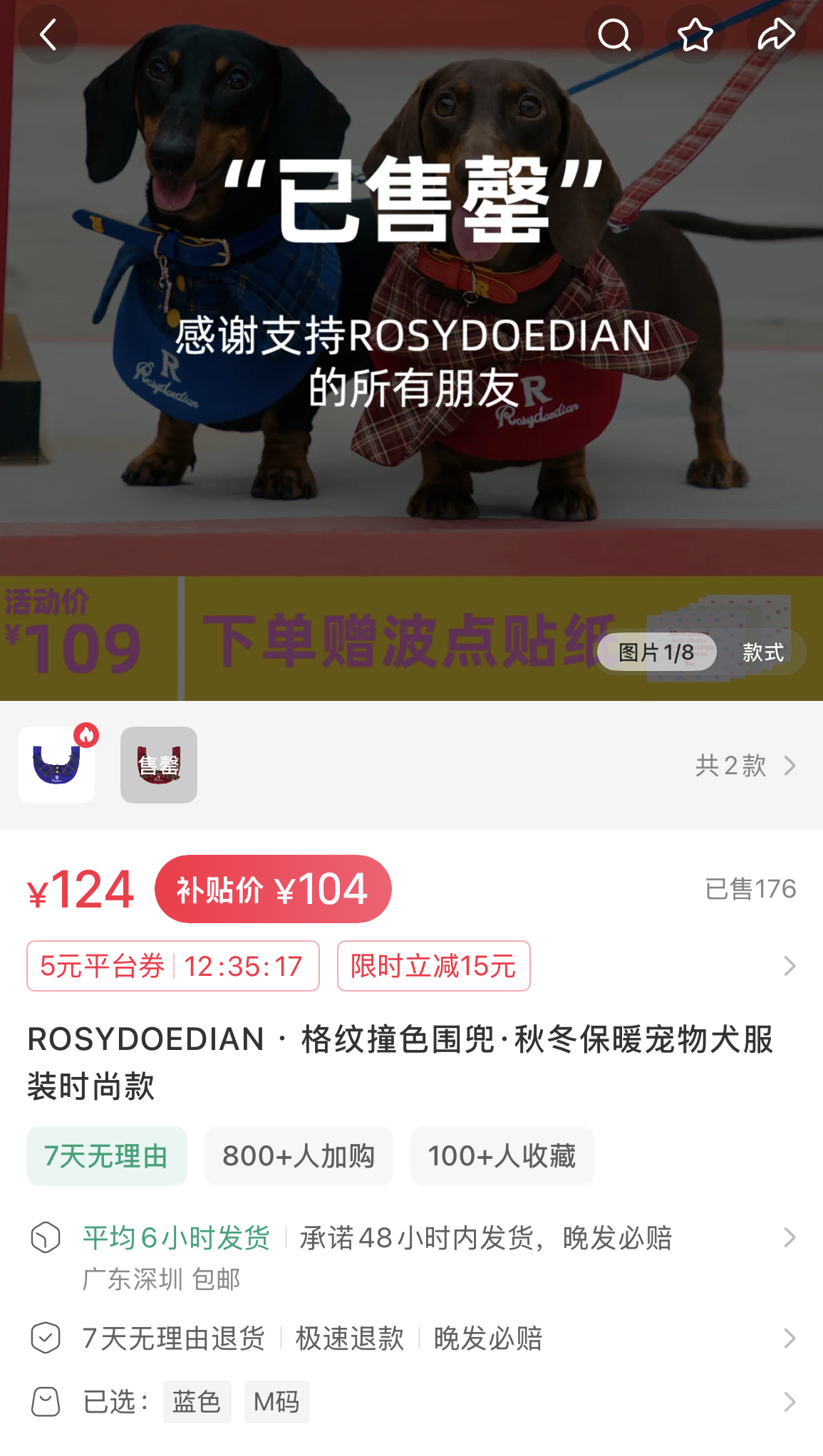
Task: Claim the 5元平台券 coupon
Action: coord(172,966)
